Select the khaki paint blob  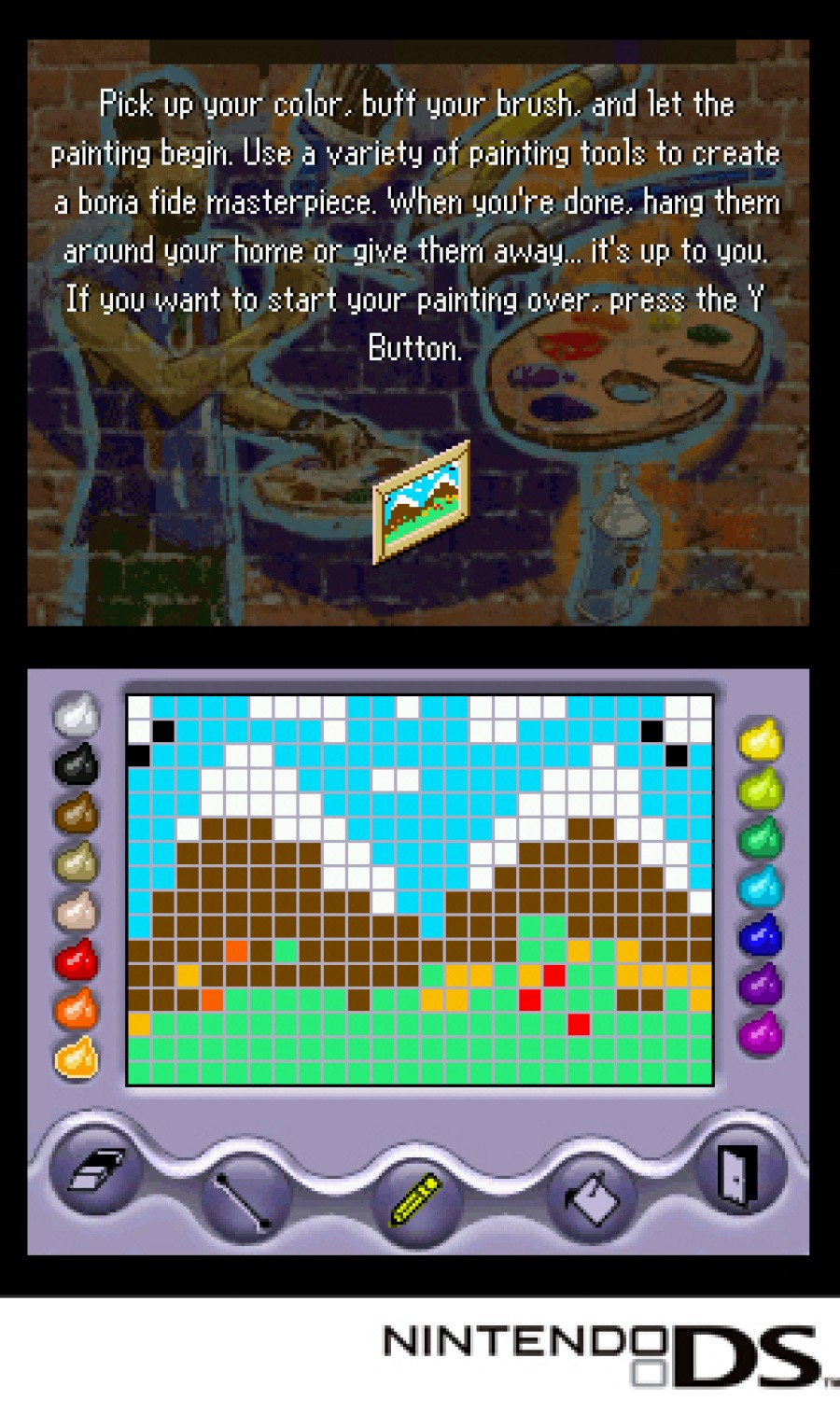pyautogui.click(x=76, y=861)
